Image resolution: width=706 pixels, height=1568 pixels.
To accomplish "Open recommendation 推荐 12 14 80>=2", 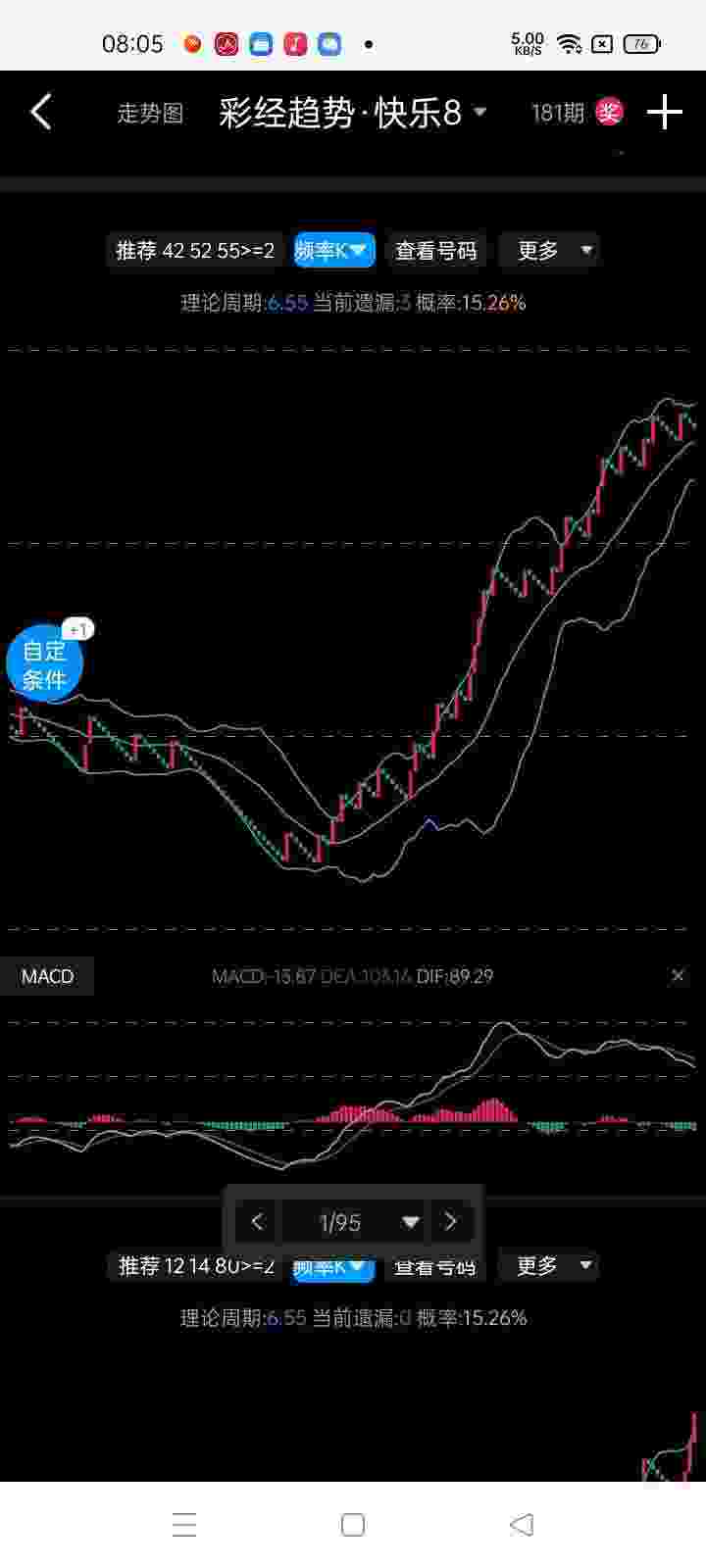I will pos(196,1265).
